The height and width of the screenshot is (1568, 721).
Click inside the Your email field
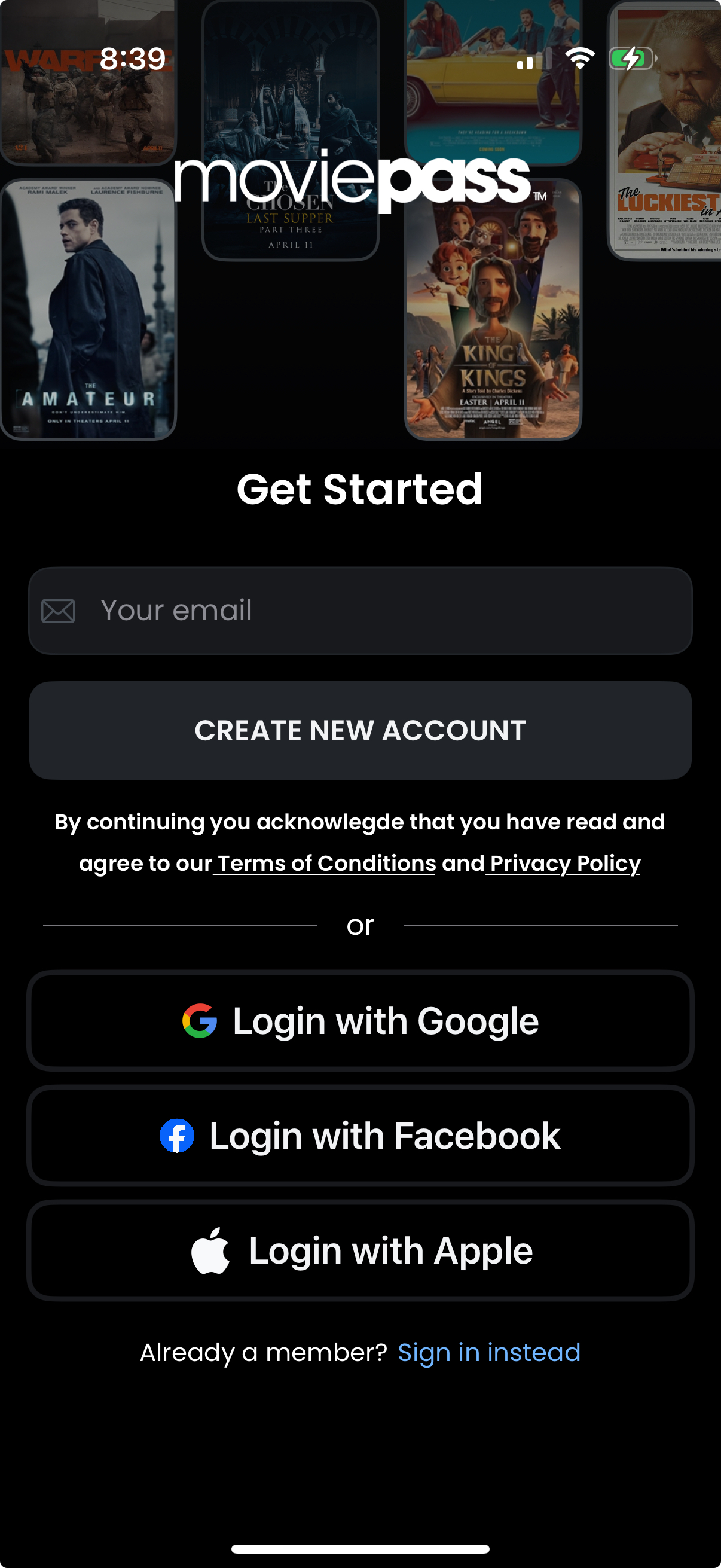pos(360,611)
